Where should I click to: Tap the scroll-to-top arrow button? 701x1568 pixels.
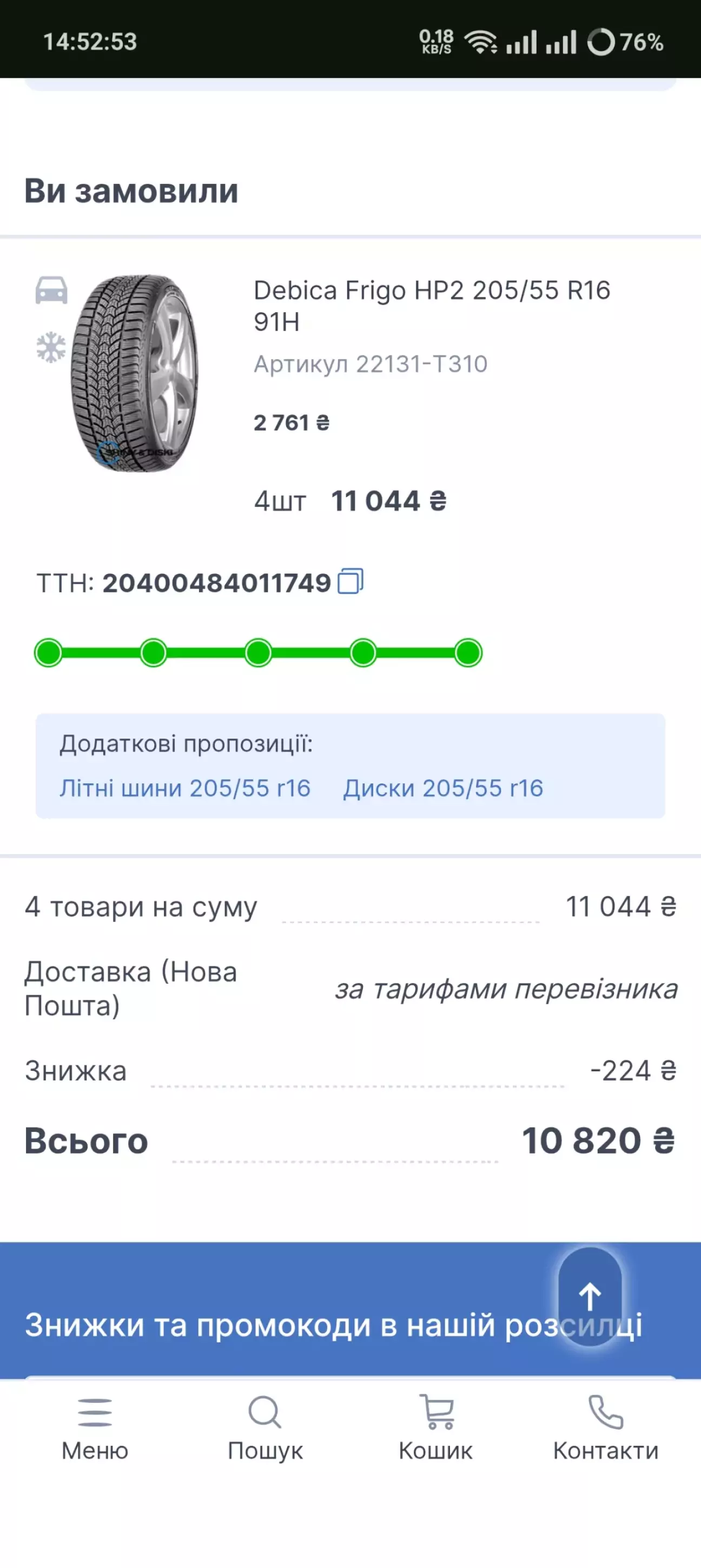click(x=590, y=1295)
